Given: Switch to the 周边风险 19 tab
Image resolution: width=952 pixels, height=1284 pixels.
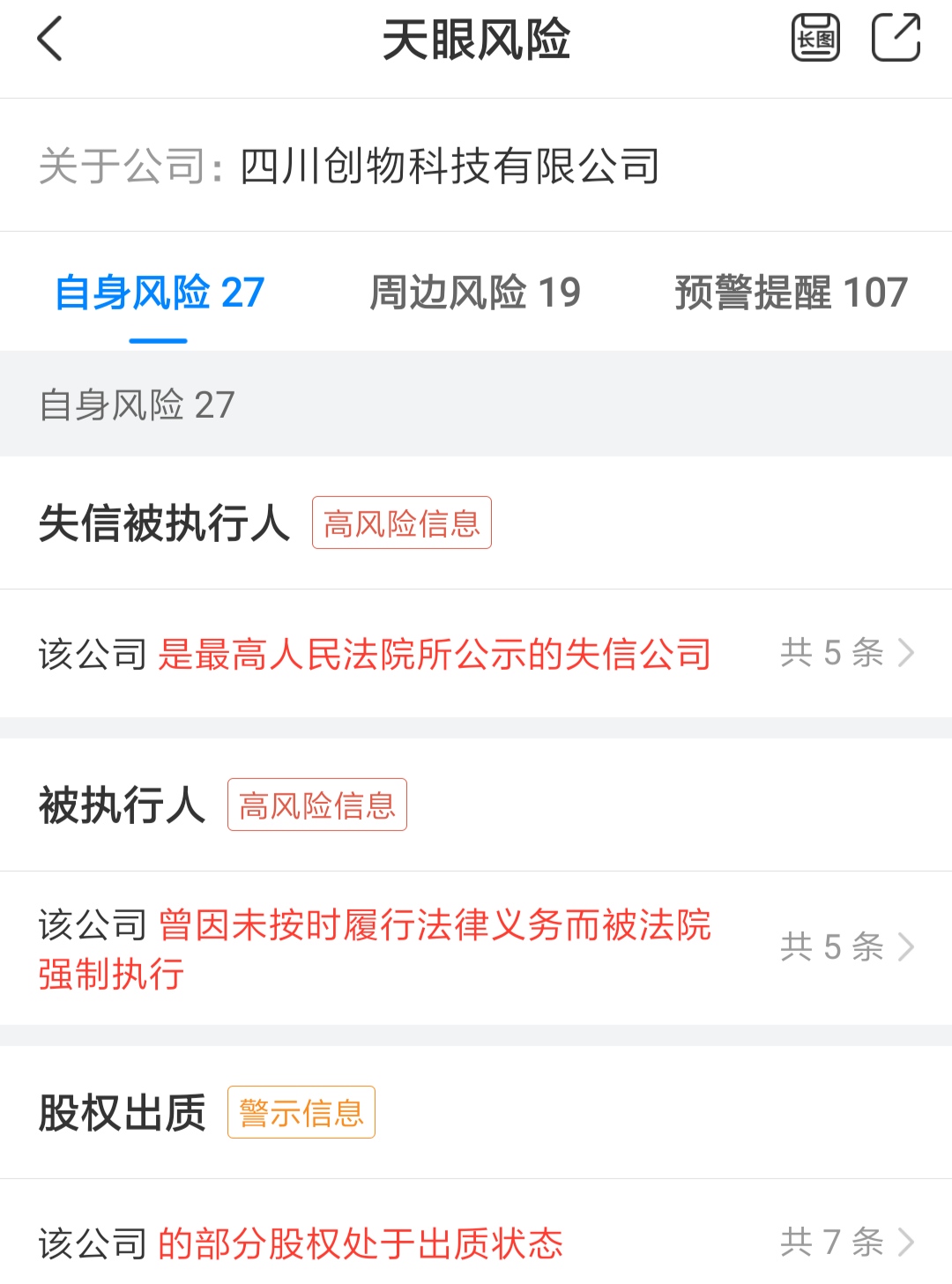Looking at the screenshot, I should pos(475,293).
